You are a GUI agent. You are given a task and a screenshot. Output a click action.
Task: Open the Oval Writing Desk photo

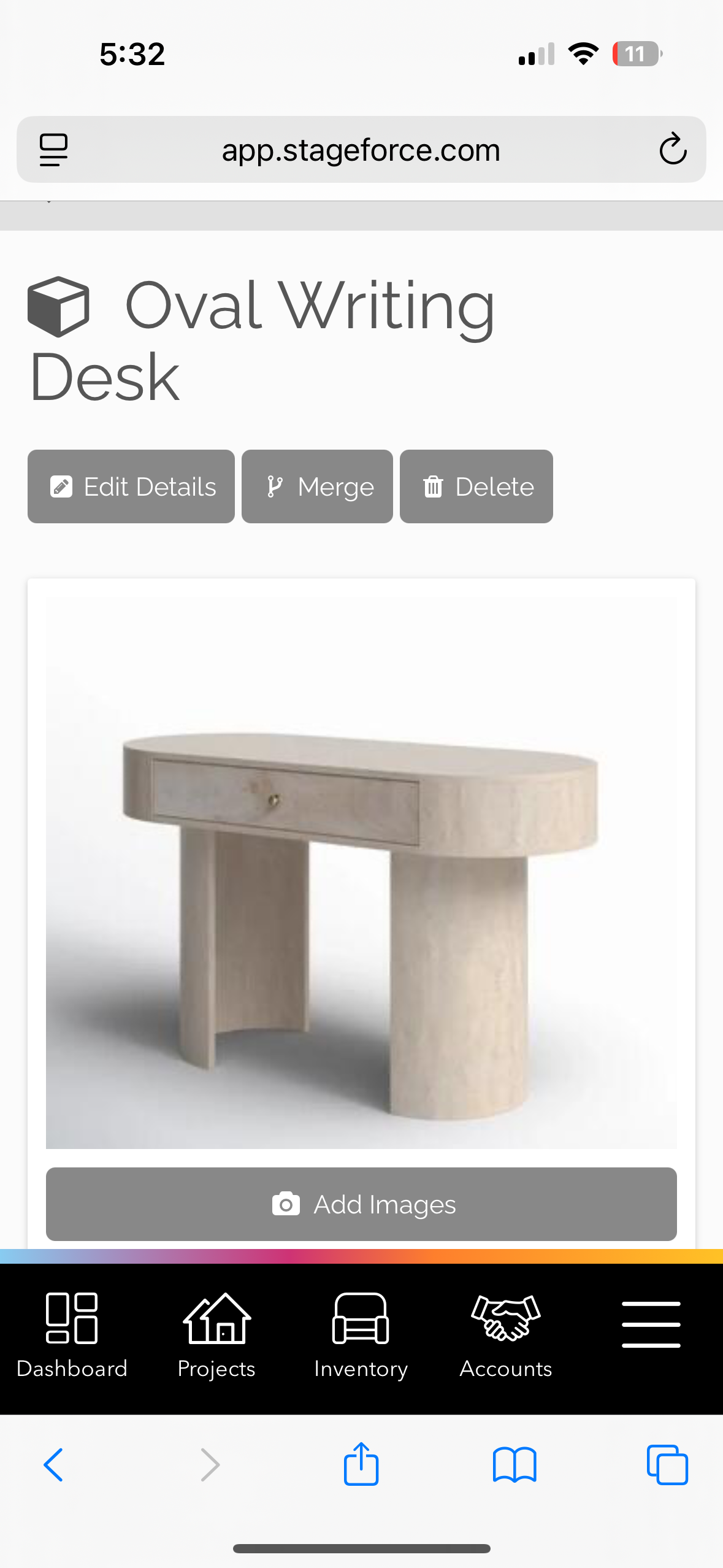coord(361,871)
